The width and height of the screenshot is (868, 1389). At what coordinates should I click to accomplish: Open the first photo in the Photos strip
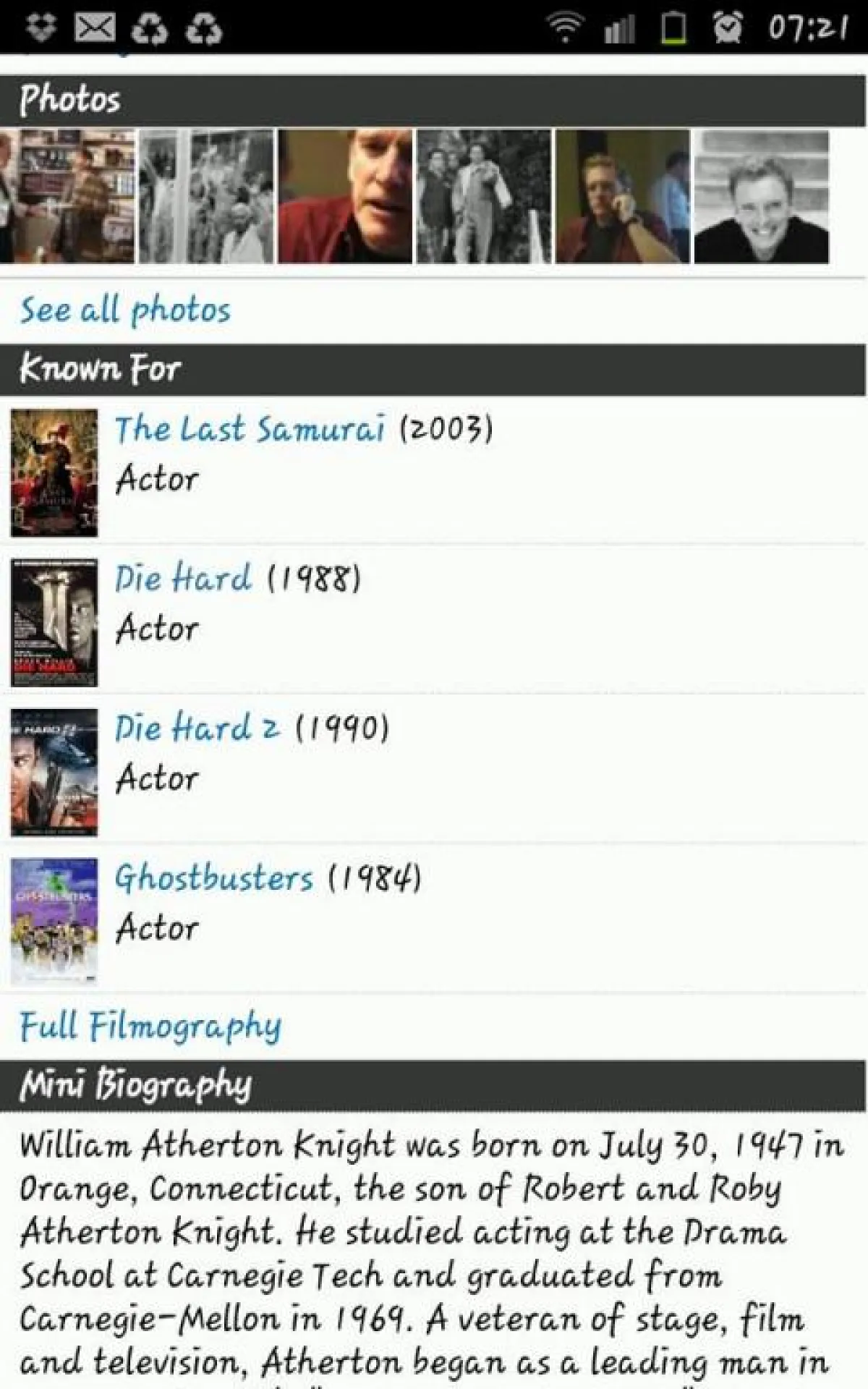[67, 196]
